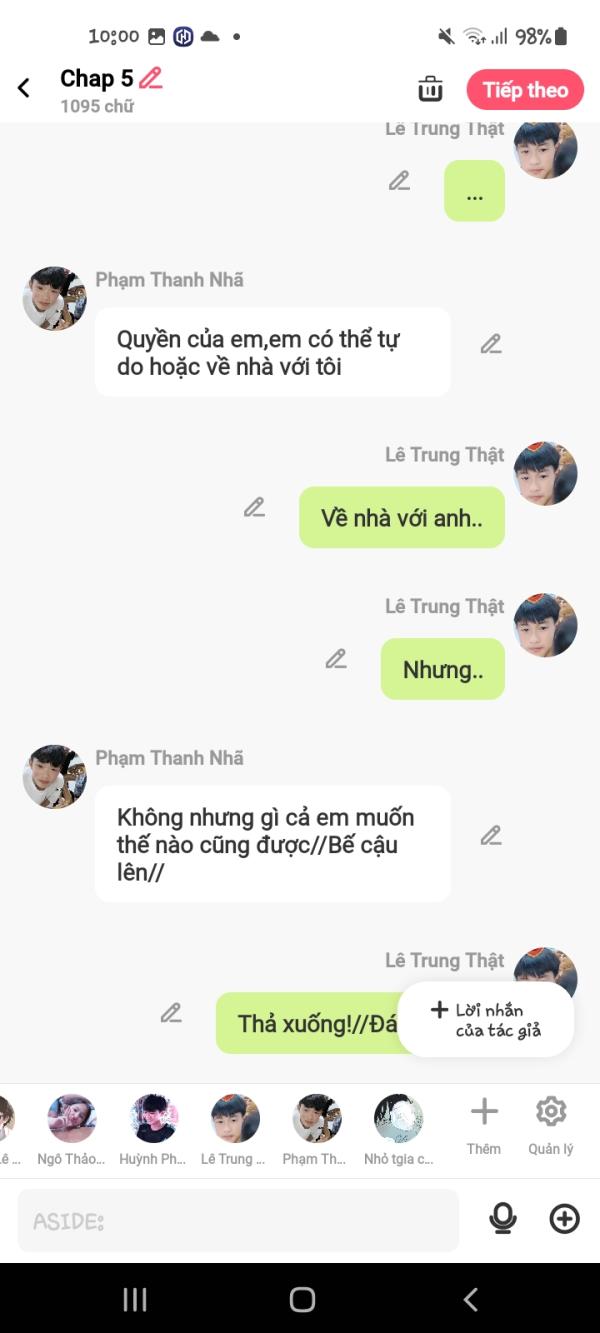Viewport: 600px width, 1333px height.
Task: Edit the "Thả xuống!" message
Action: [171, 1013]
